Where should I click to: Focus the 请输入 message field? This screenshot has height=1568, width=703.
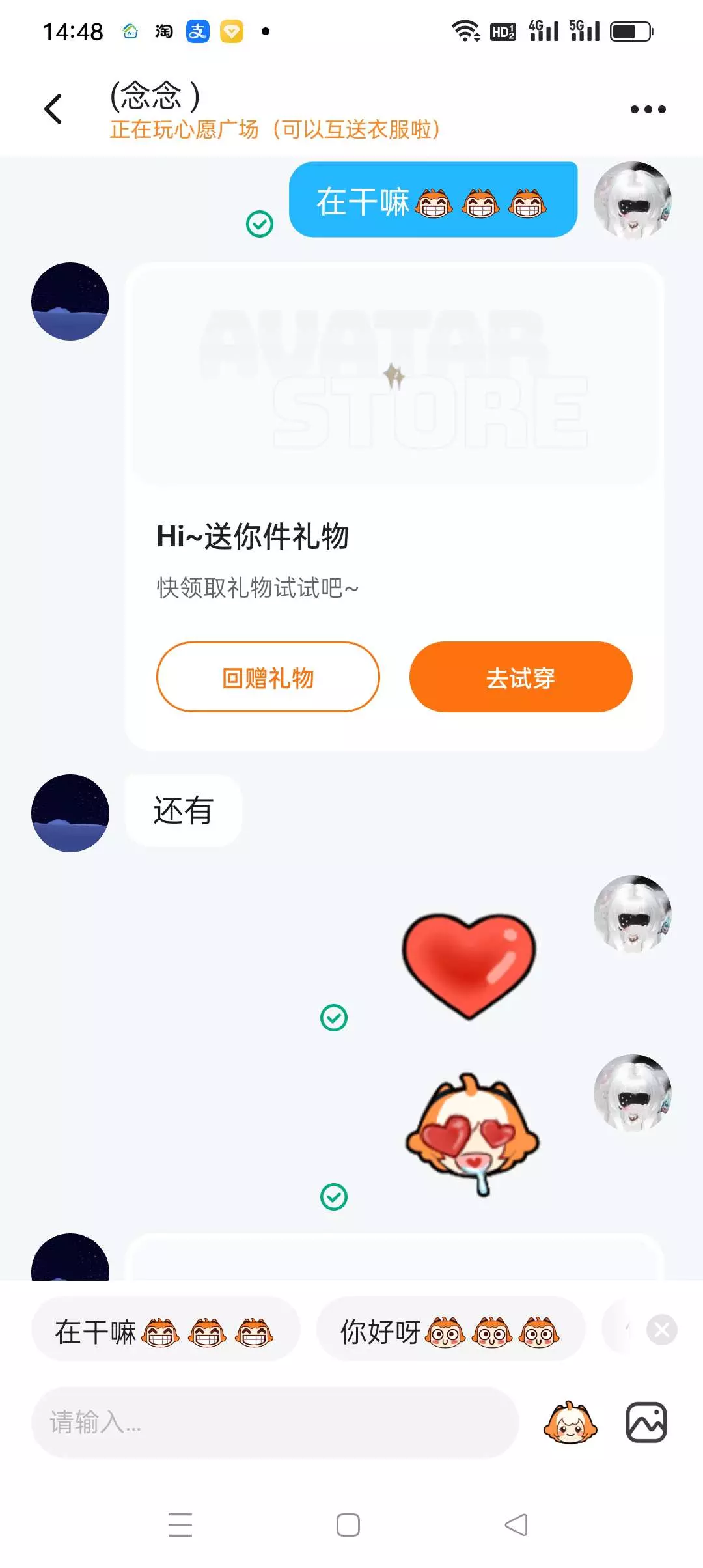point(275,1422)
